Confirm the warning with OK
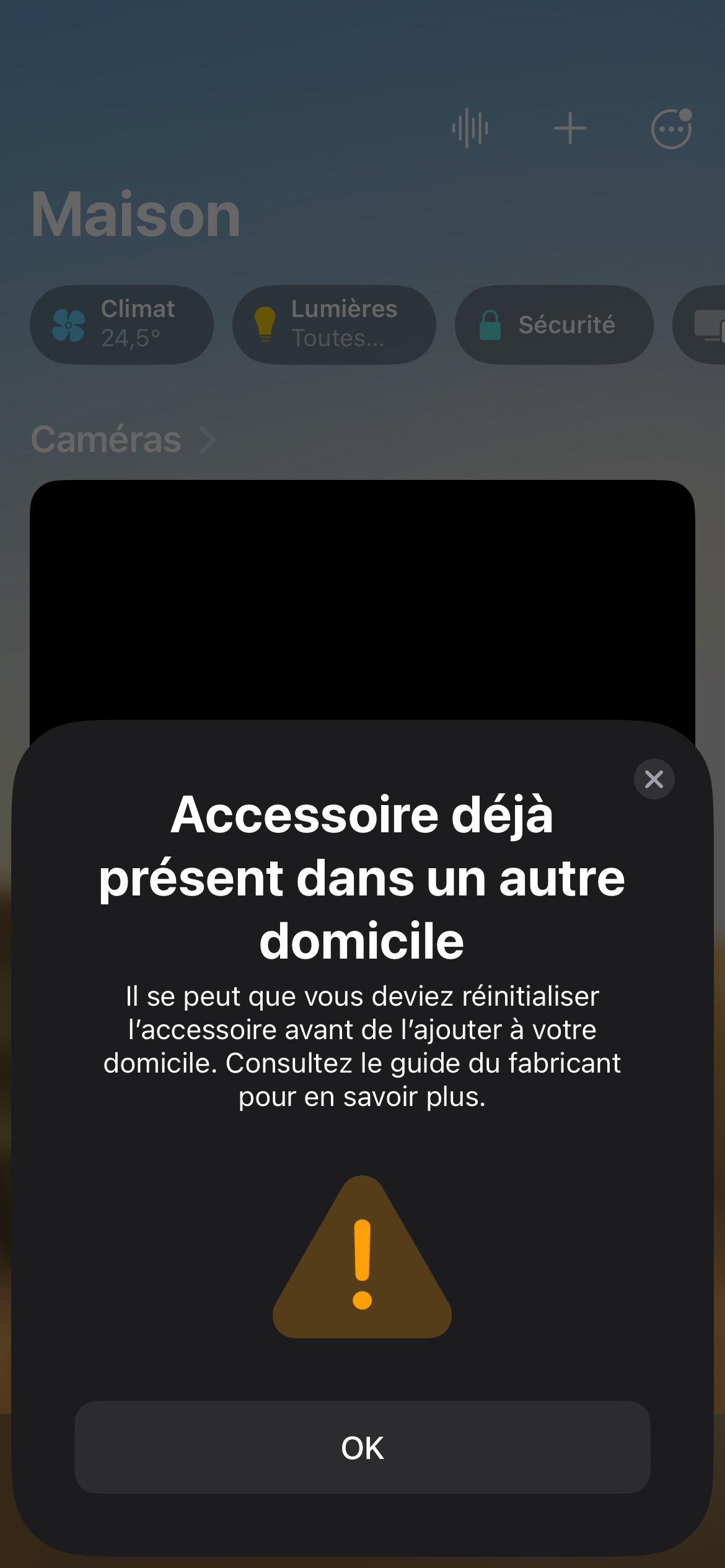Screen dimensions: 725x1568 click(362, 1448)
